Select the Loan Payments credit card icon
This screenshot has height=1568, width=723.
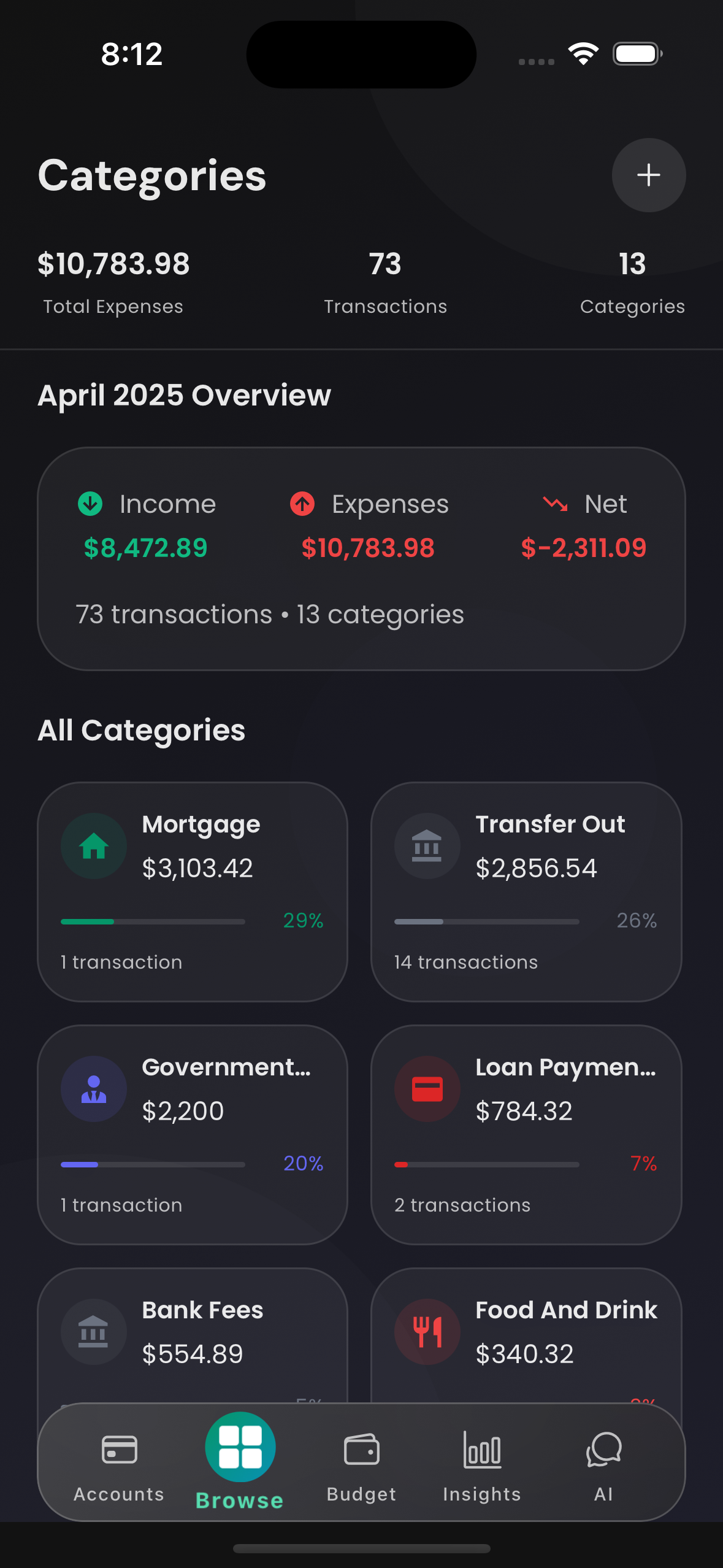[426, 1088]
